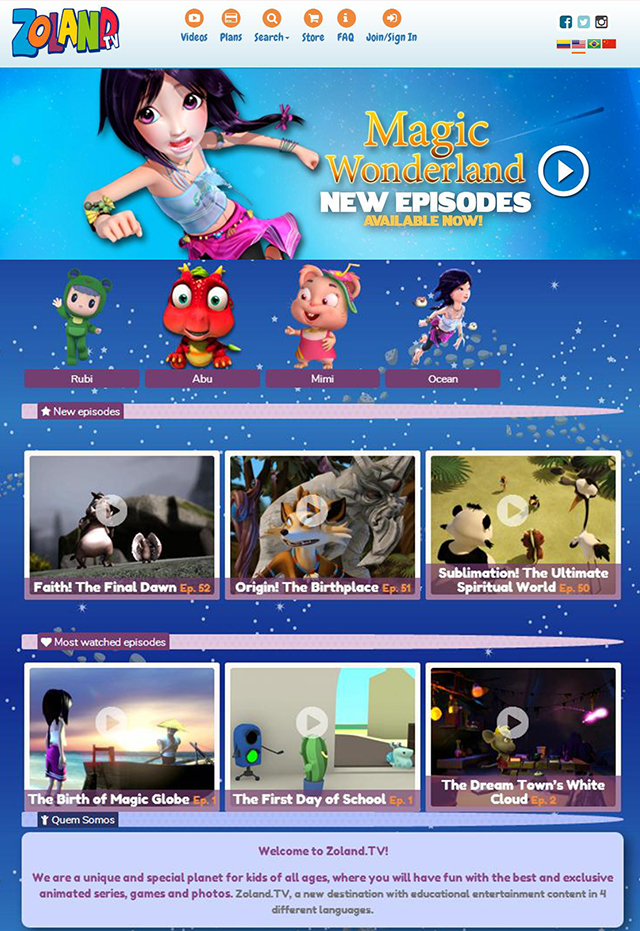Open Zoland's Facebook page
The height and width of the screenshot is (931, 640).
click(566, 22)
